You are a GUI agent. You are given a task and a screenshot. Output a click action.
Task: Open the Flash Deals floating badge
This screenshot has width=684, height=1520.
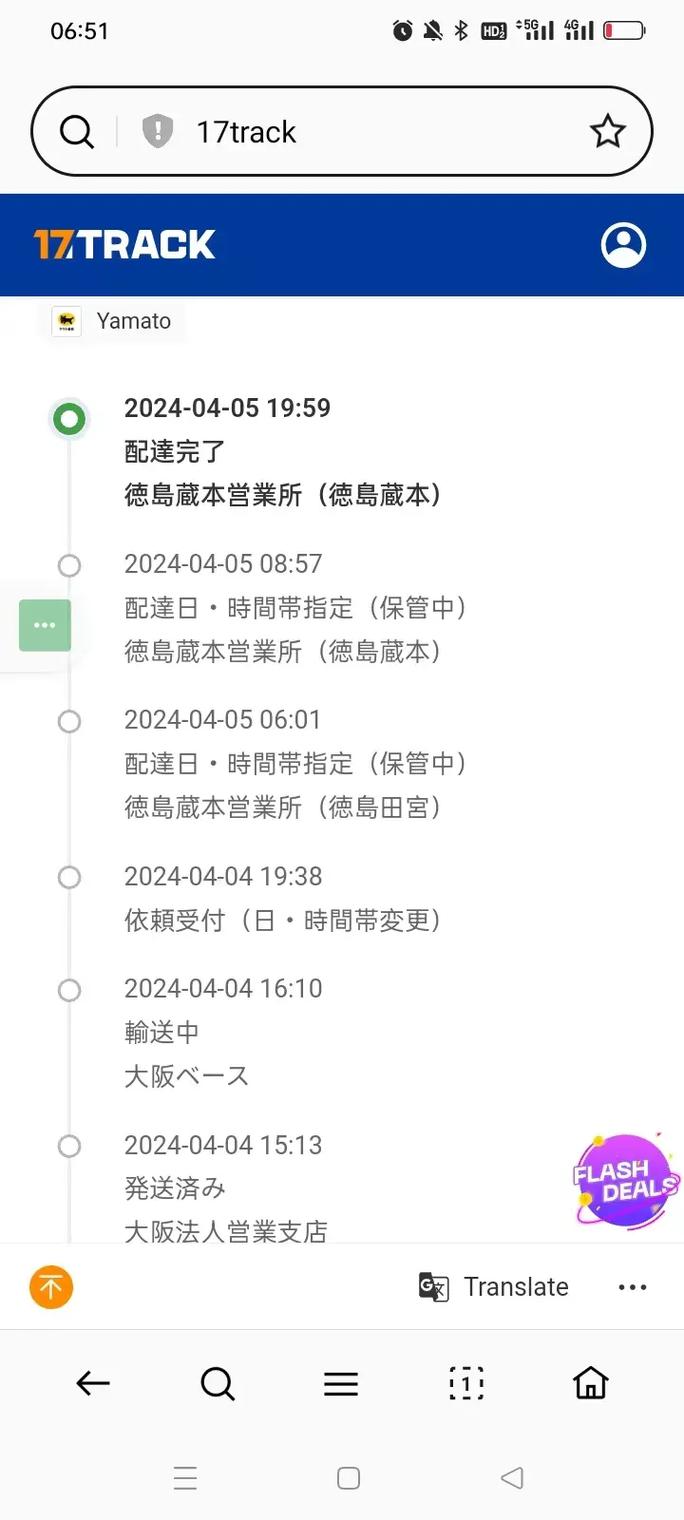point(625,1180)
